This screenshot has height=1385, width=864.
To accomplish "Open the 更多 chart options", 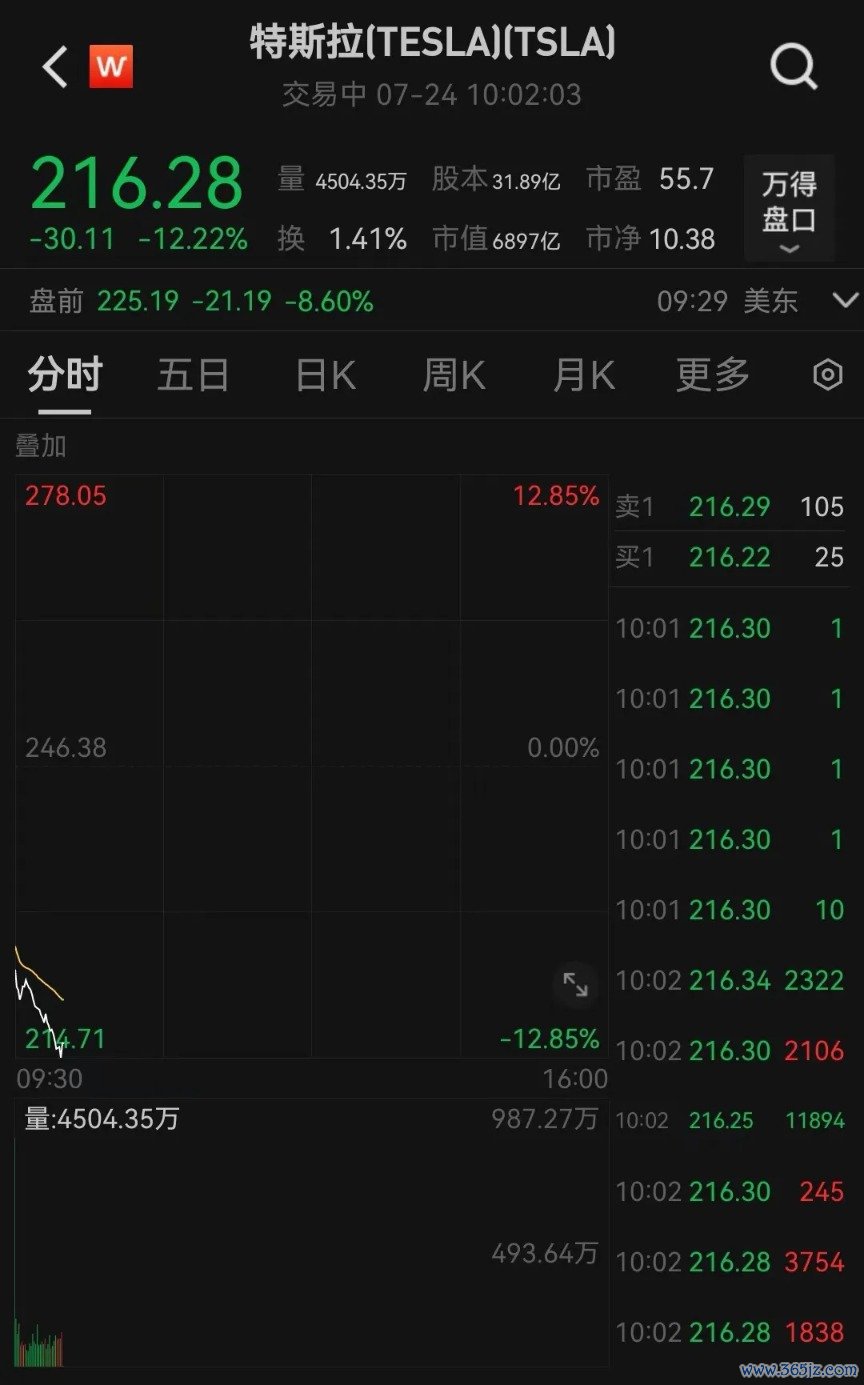I will pyautogui.click(x=713, y=375).
